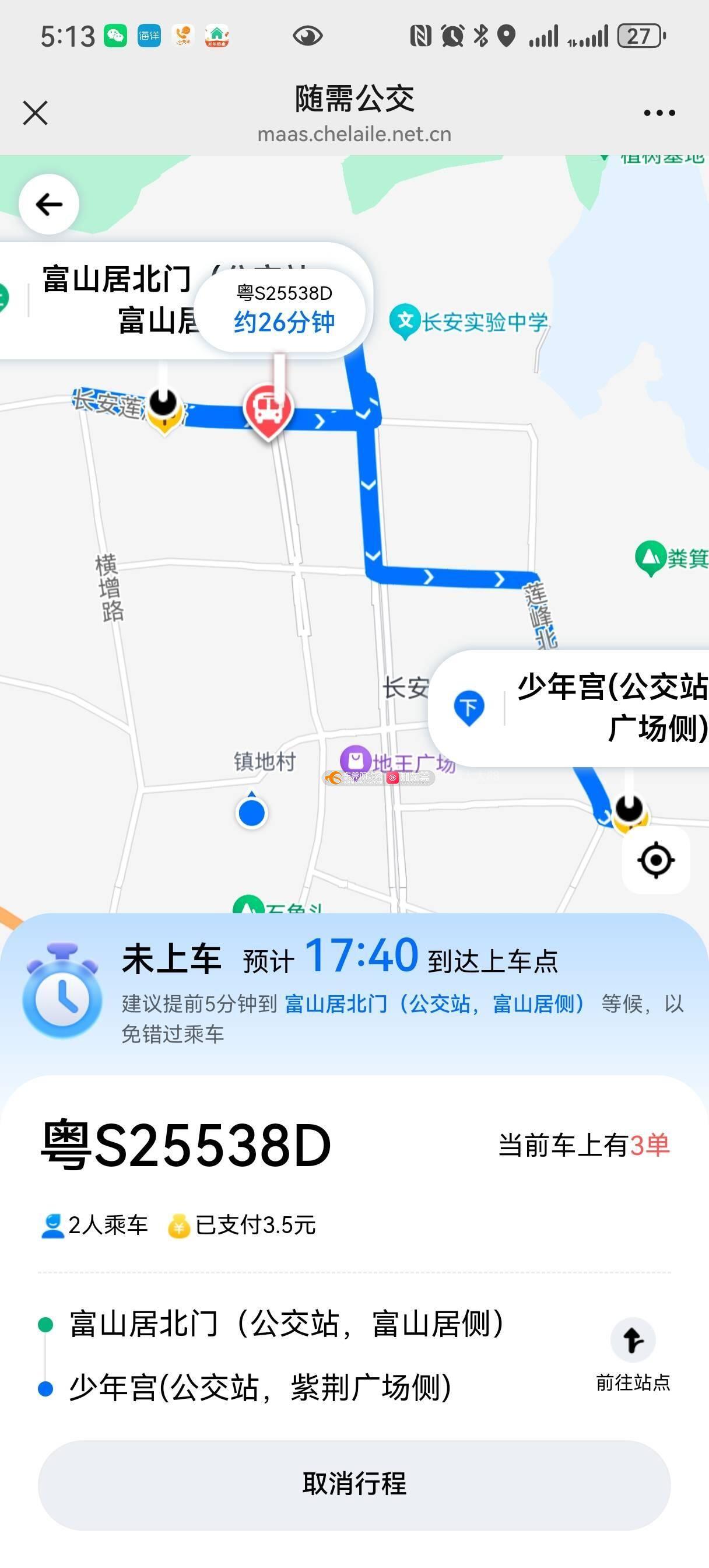This screenshot has height=1568, width=709.
Task: Recenter the map on my location
Action: tap(656, 860)
